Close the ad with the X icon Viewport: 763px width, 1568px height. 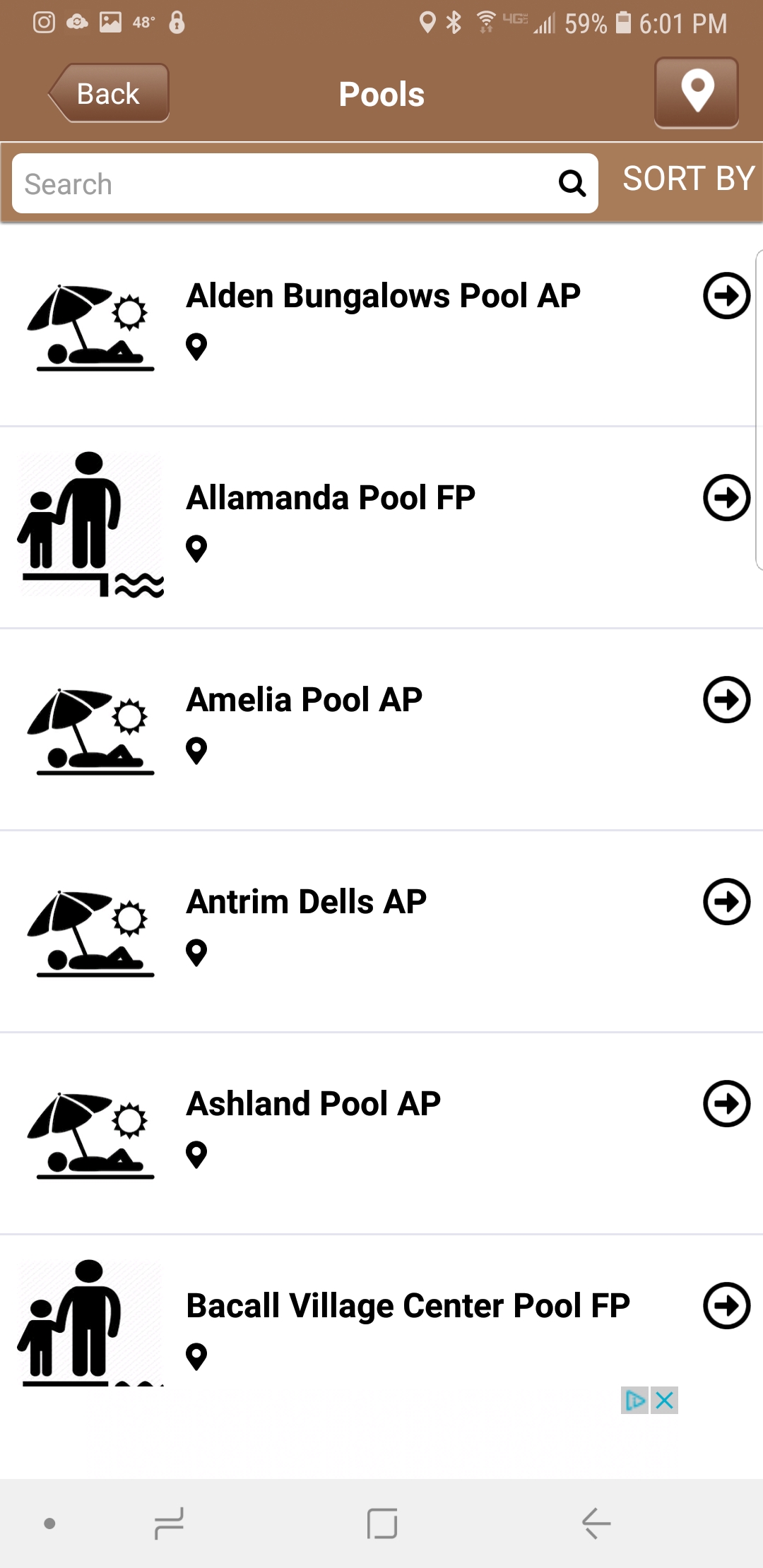coord(665,1400)
